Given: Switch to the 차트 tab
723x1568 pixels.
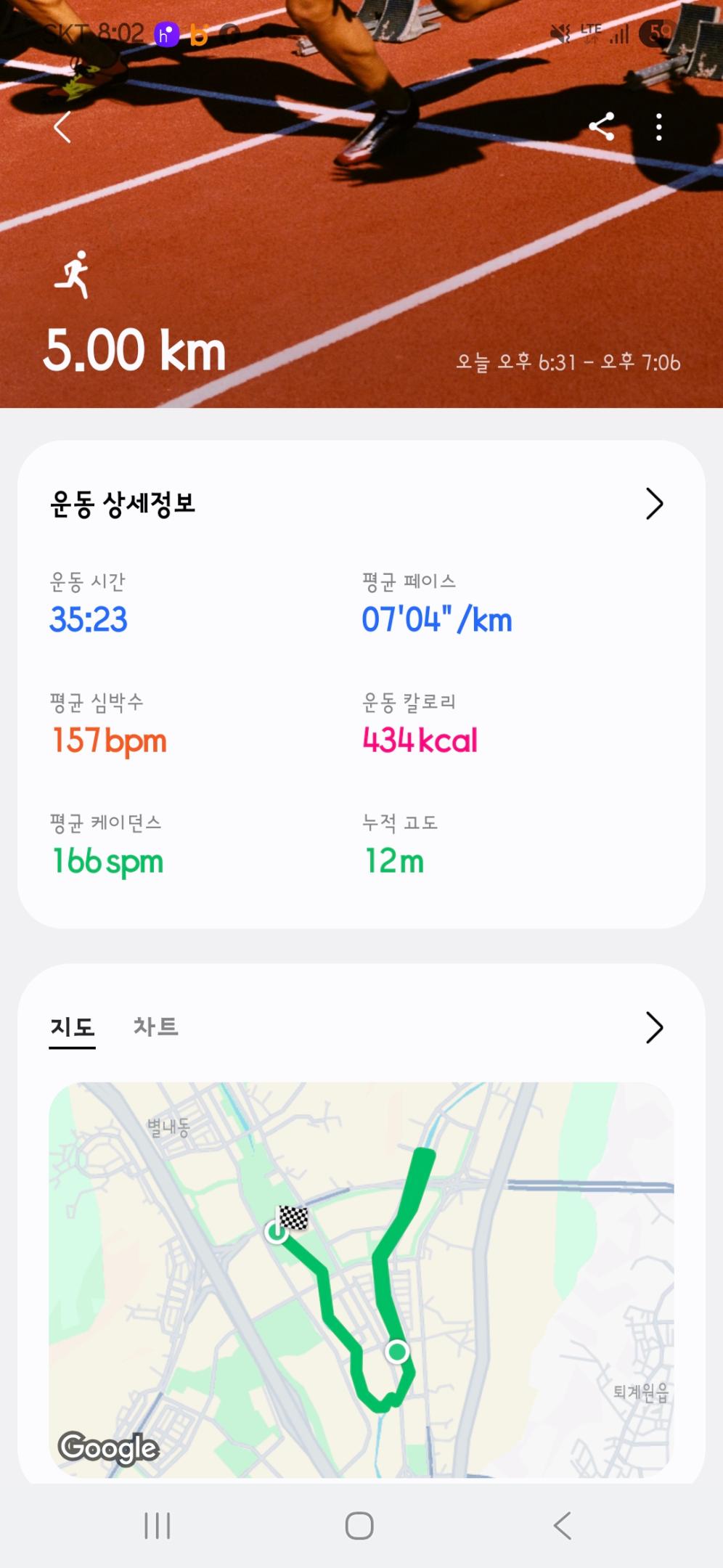Looking at the screenshot, I should coord(155,1027).
